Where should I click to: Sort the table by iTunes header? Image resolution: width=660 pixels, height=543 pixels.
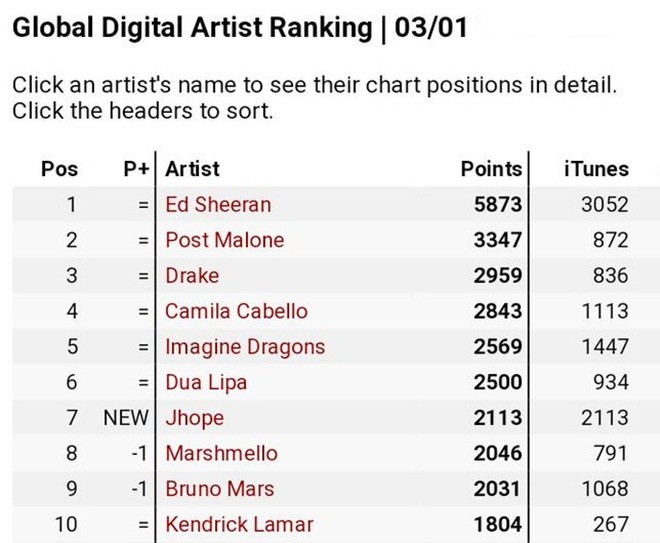tap(596, 169)
